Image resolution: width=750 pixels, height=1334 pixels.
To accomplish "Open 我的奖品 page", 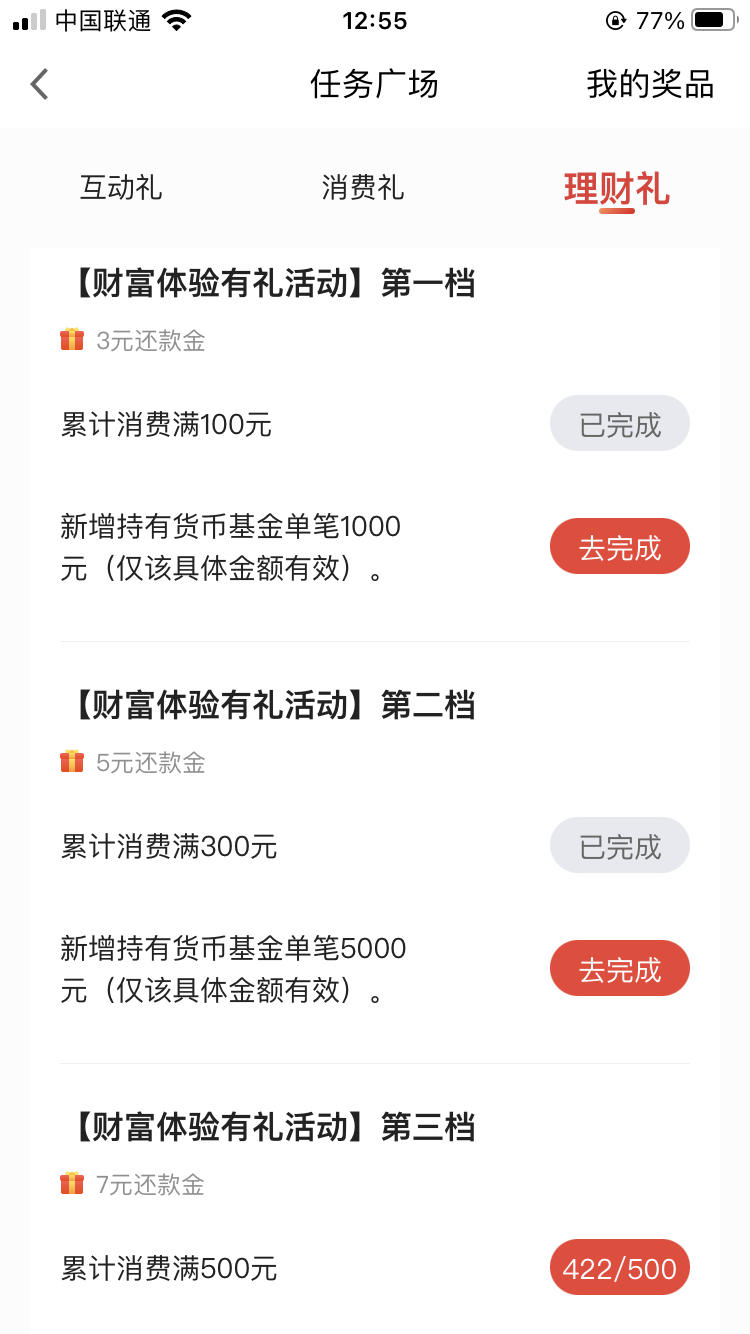I will click(x=650, y=85).
